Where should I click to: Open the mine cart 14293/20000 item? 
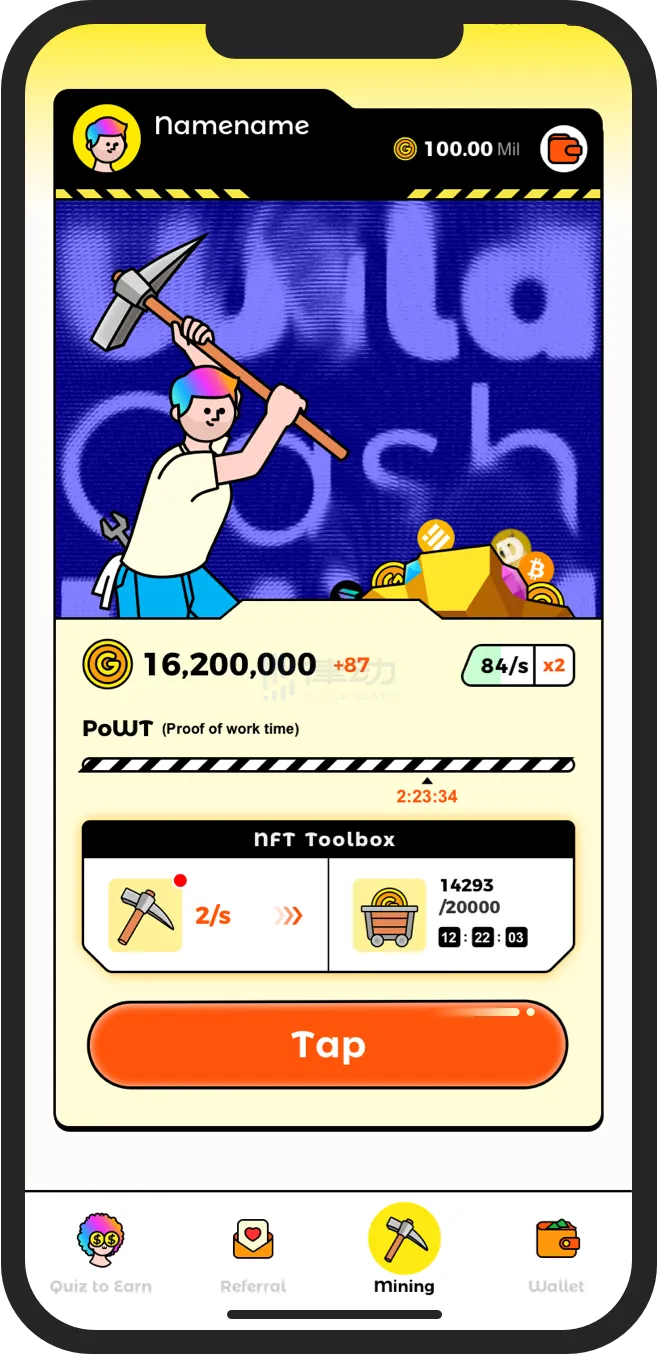[x=450, y=914]
